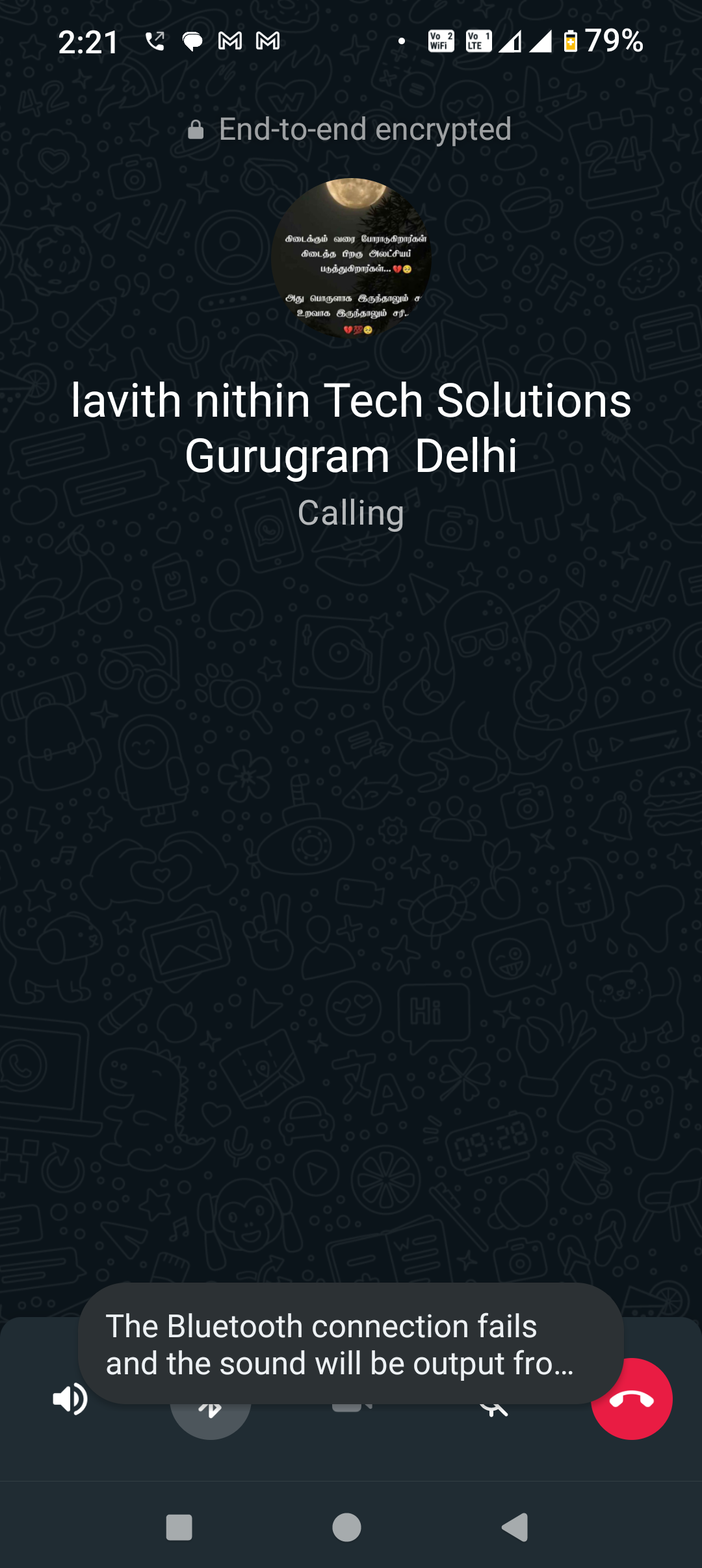End the call with the red button
The width and height of the screenshot is (702, 1568).
click(x=632, y=1400)
